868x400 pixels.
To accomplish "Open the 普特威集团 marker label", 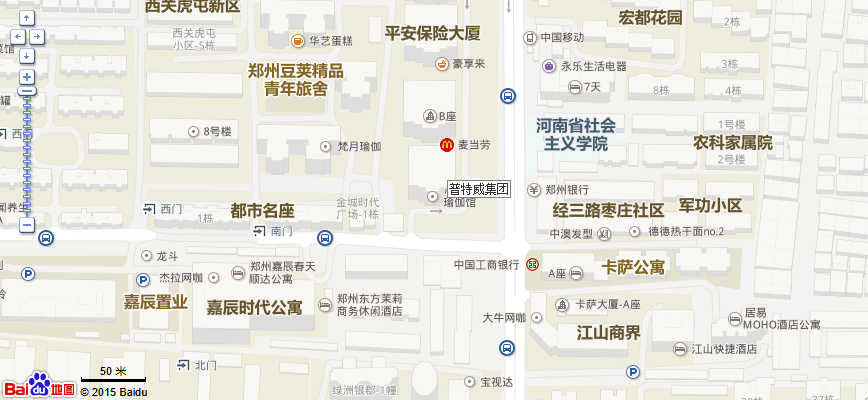I will tap(479, 188).
